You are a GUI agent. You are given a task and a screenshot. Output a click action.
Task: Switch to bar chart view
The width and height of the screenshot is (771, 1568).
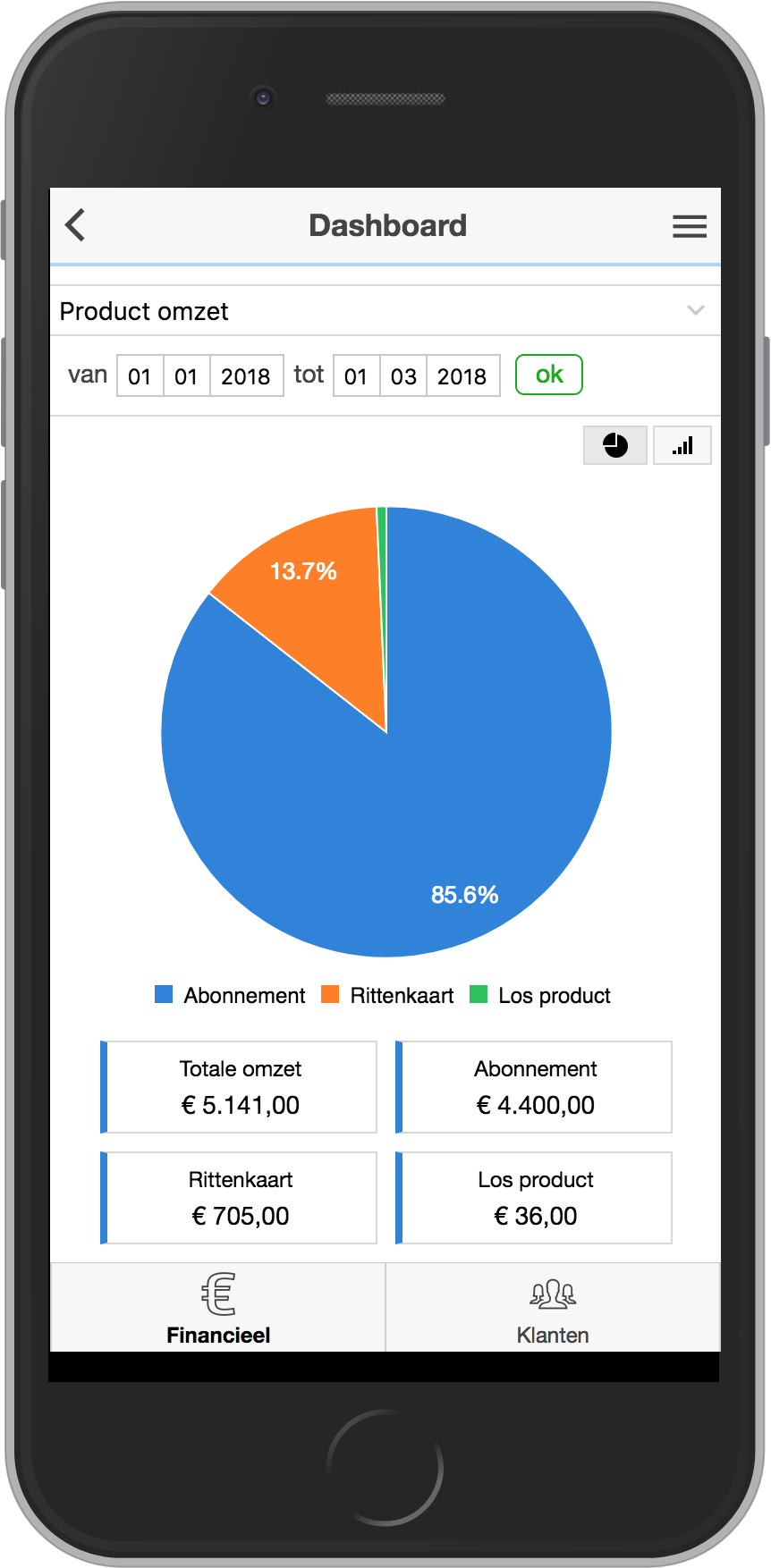tap(682, 445)
